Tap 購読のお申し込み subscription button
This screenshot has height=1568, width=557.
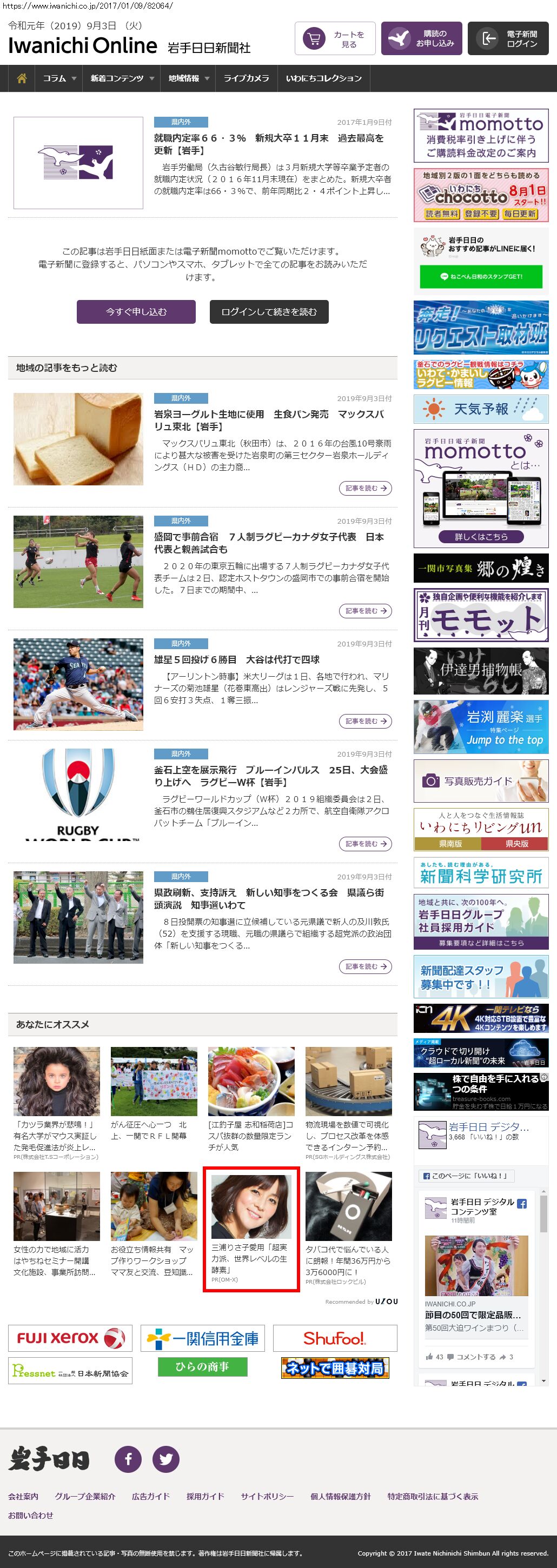421,39
